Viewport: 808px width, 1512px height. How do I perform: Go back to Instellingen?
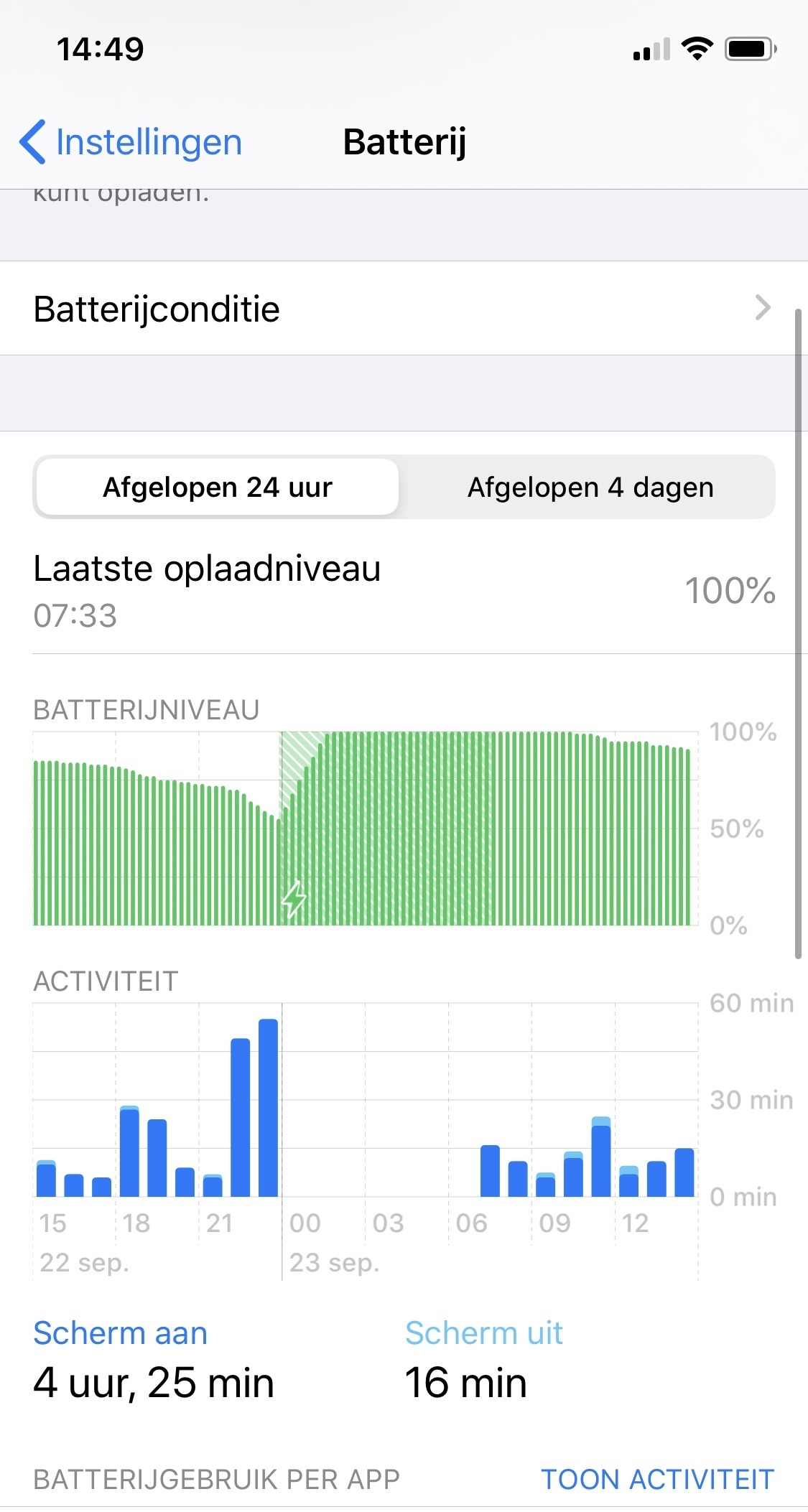click(131, 142)
